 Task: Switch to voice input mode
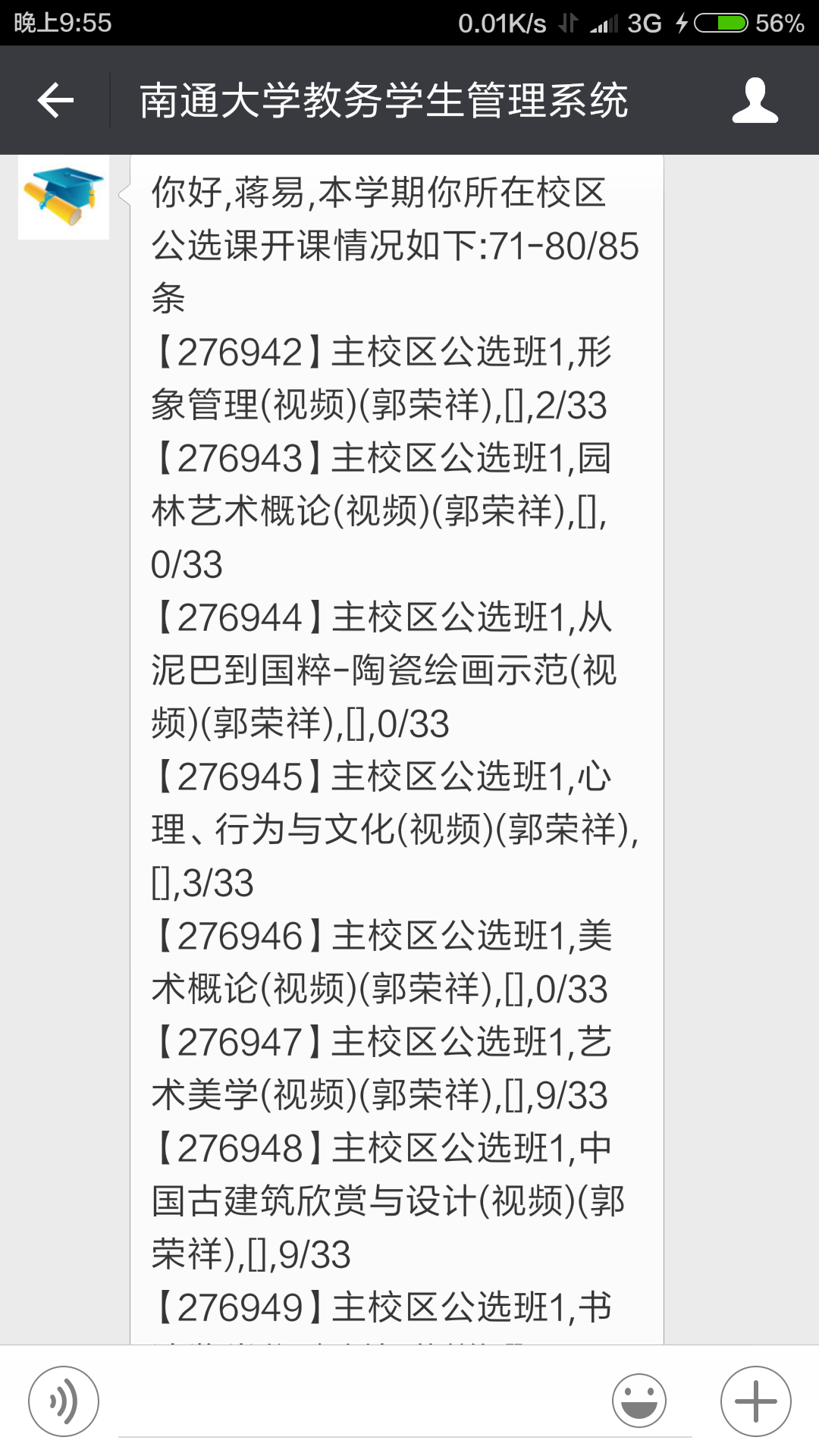tap(64, 1401)
